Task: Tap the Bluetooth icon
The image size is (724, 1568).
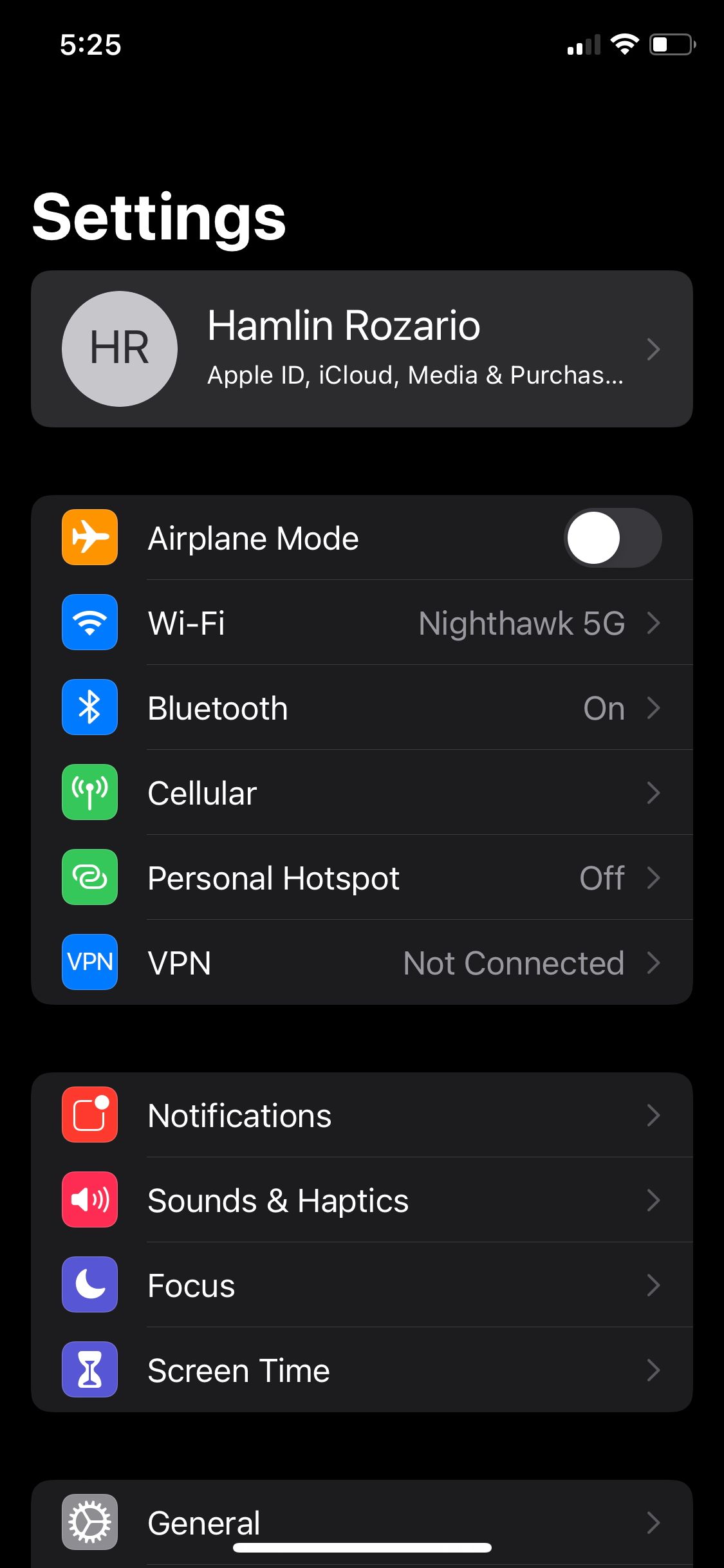Action: tap(89, 707)
